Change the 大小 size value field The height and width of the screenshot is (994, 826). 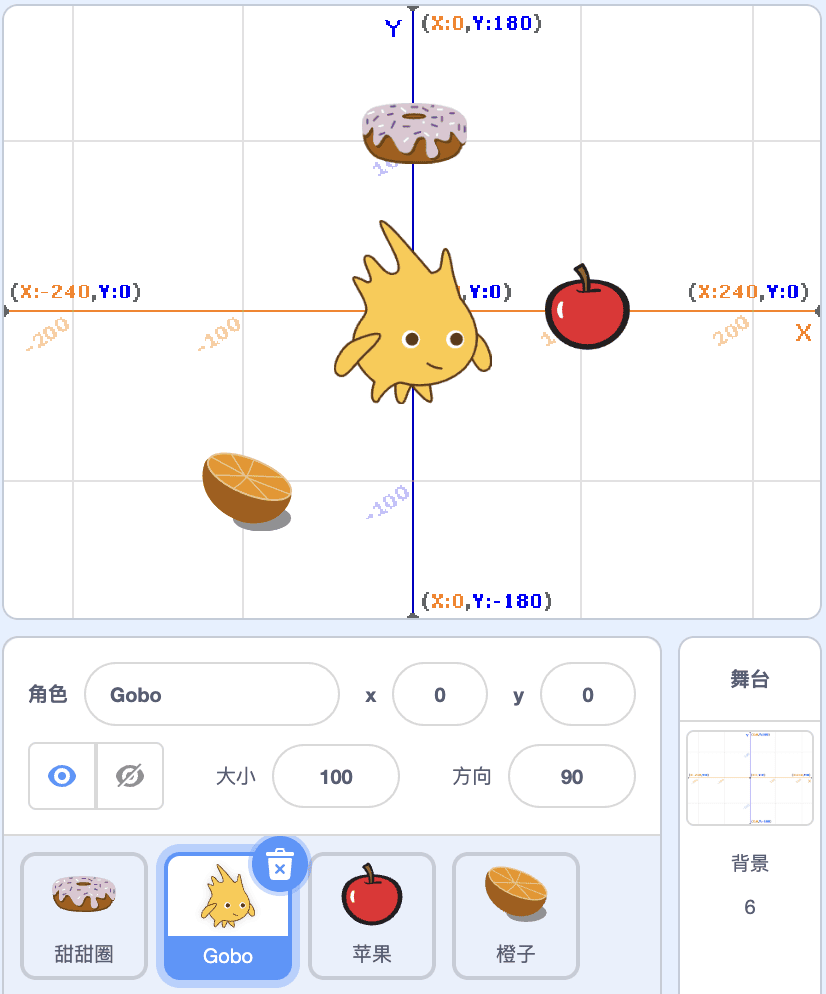[336, 776]
